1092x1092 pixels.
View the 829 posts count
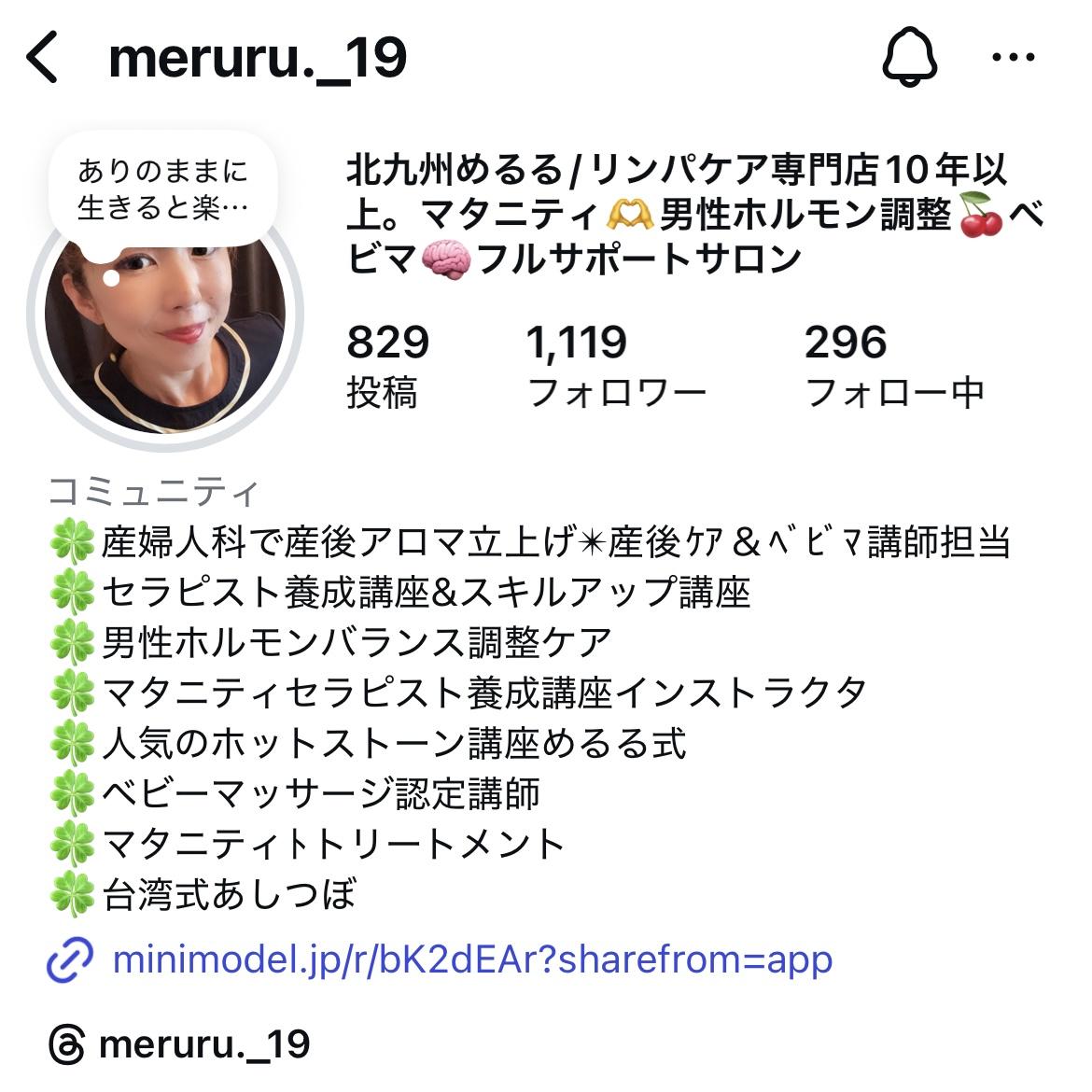coord(388,366)
